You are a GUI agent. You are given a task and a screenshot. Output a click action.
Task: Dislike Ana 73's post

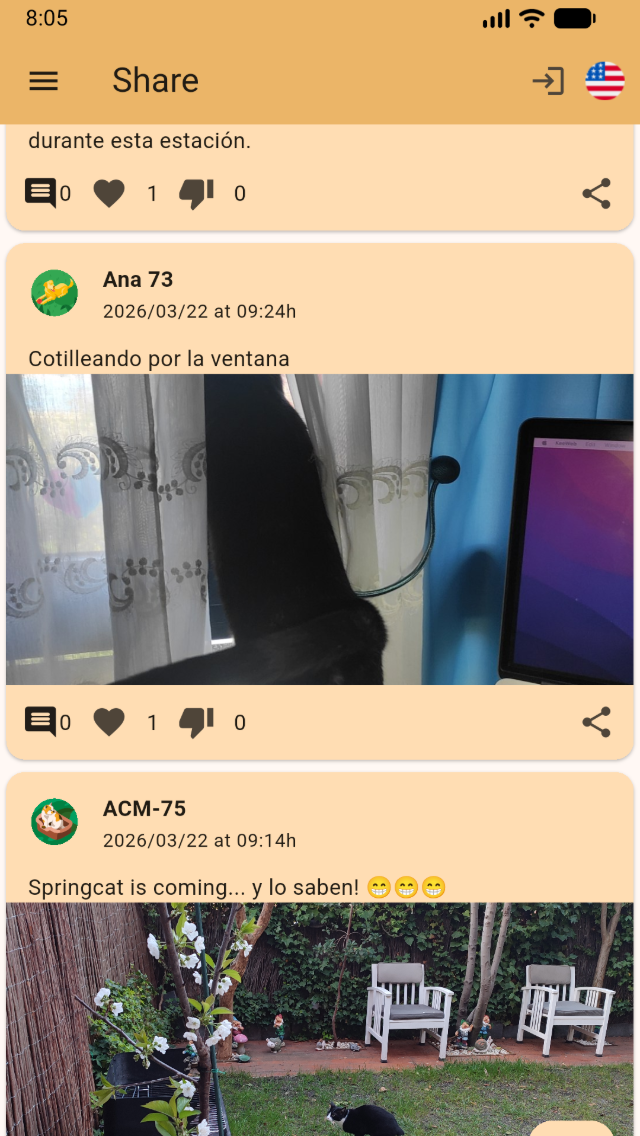point(196,722)
